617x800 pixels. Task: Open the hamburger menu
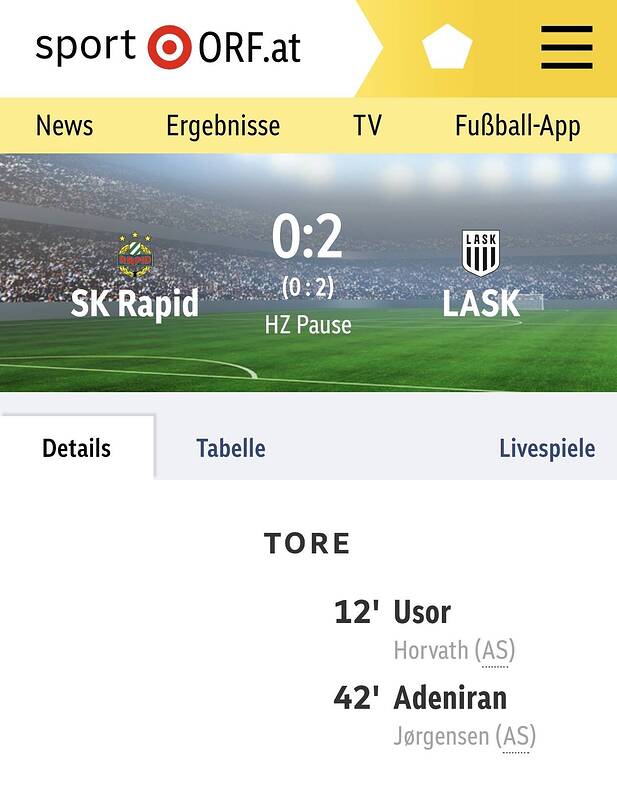tap(566, 47)
